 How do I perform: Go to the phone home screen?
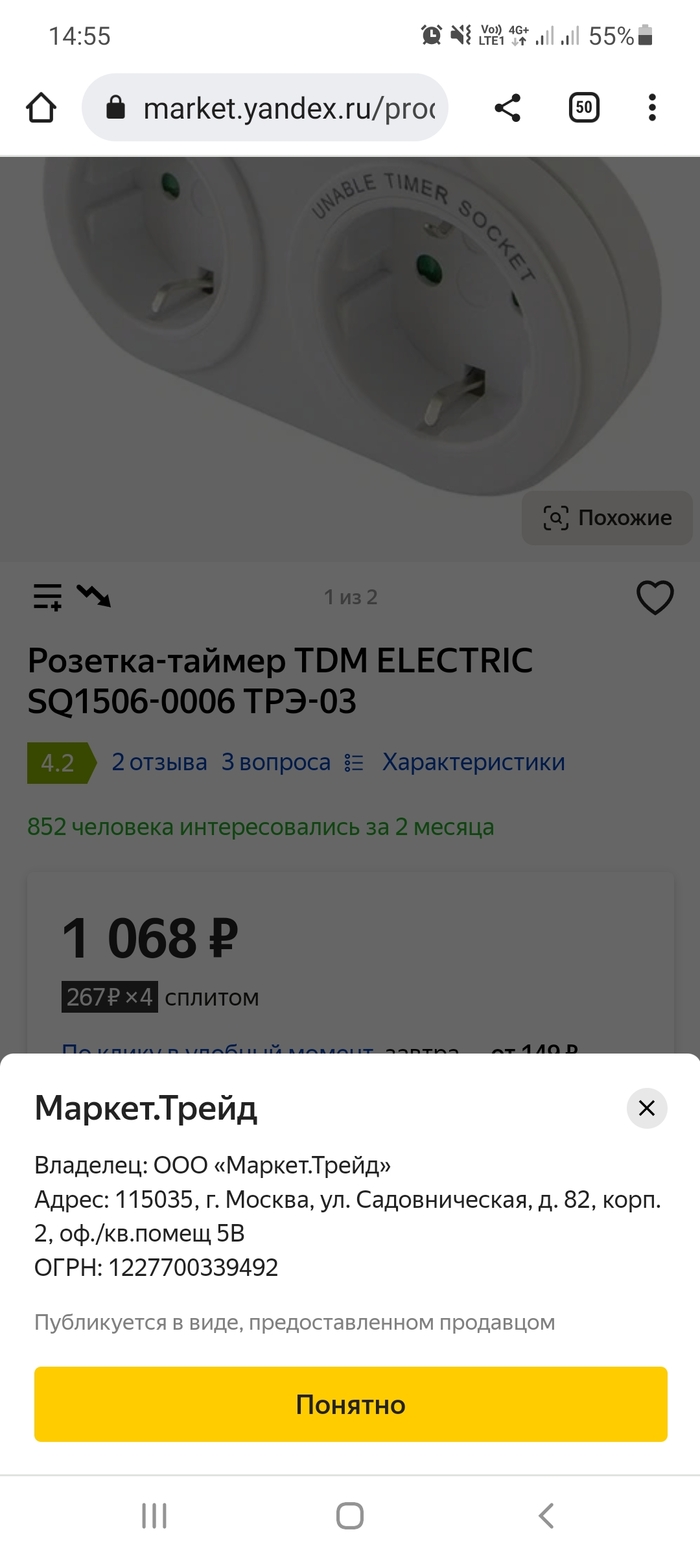(350, 1516)
